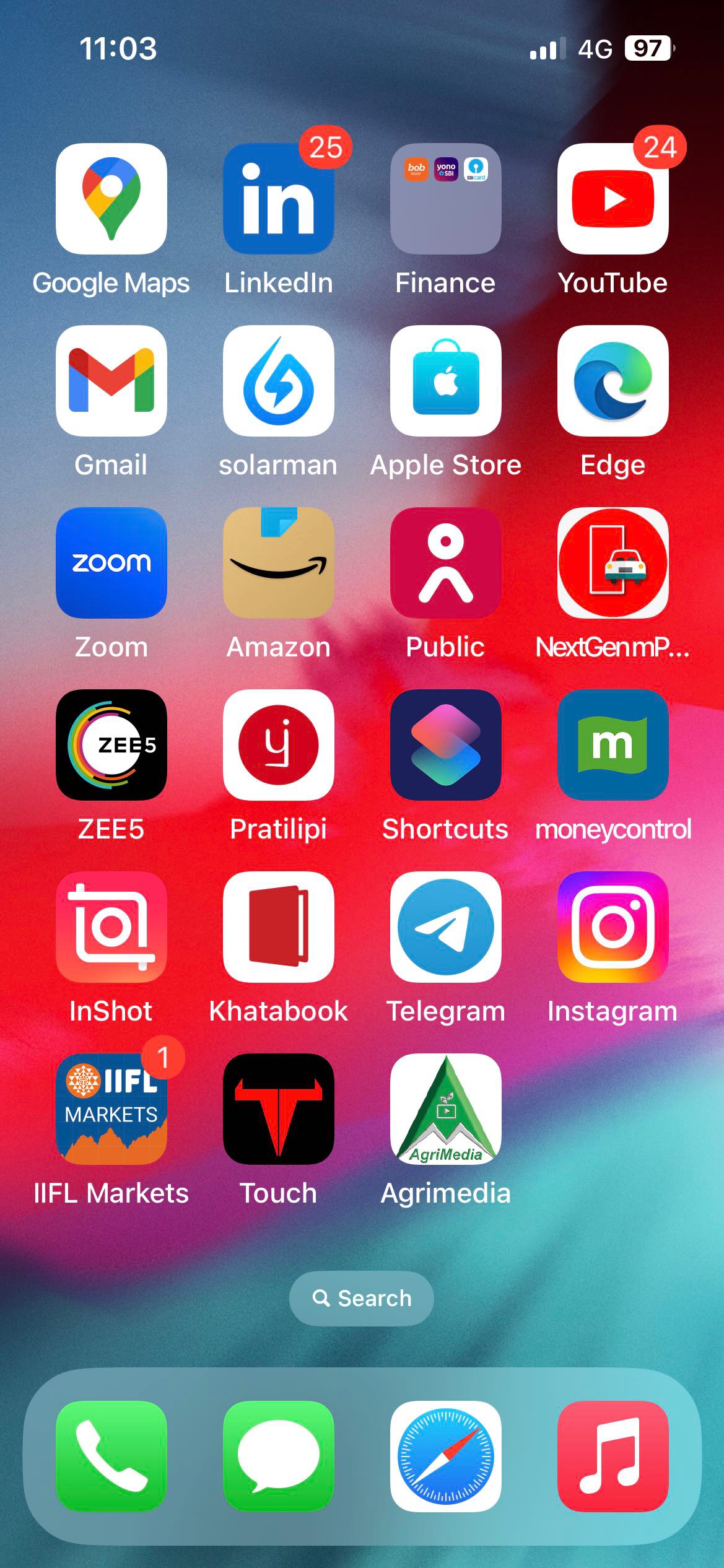Launch the Music app in dock
The image size is (724, 1568).
pos(613,1456)
